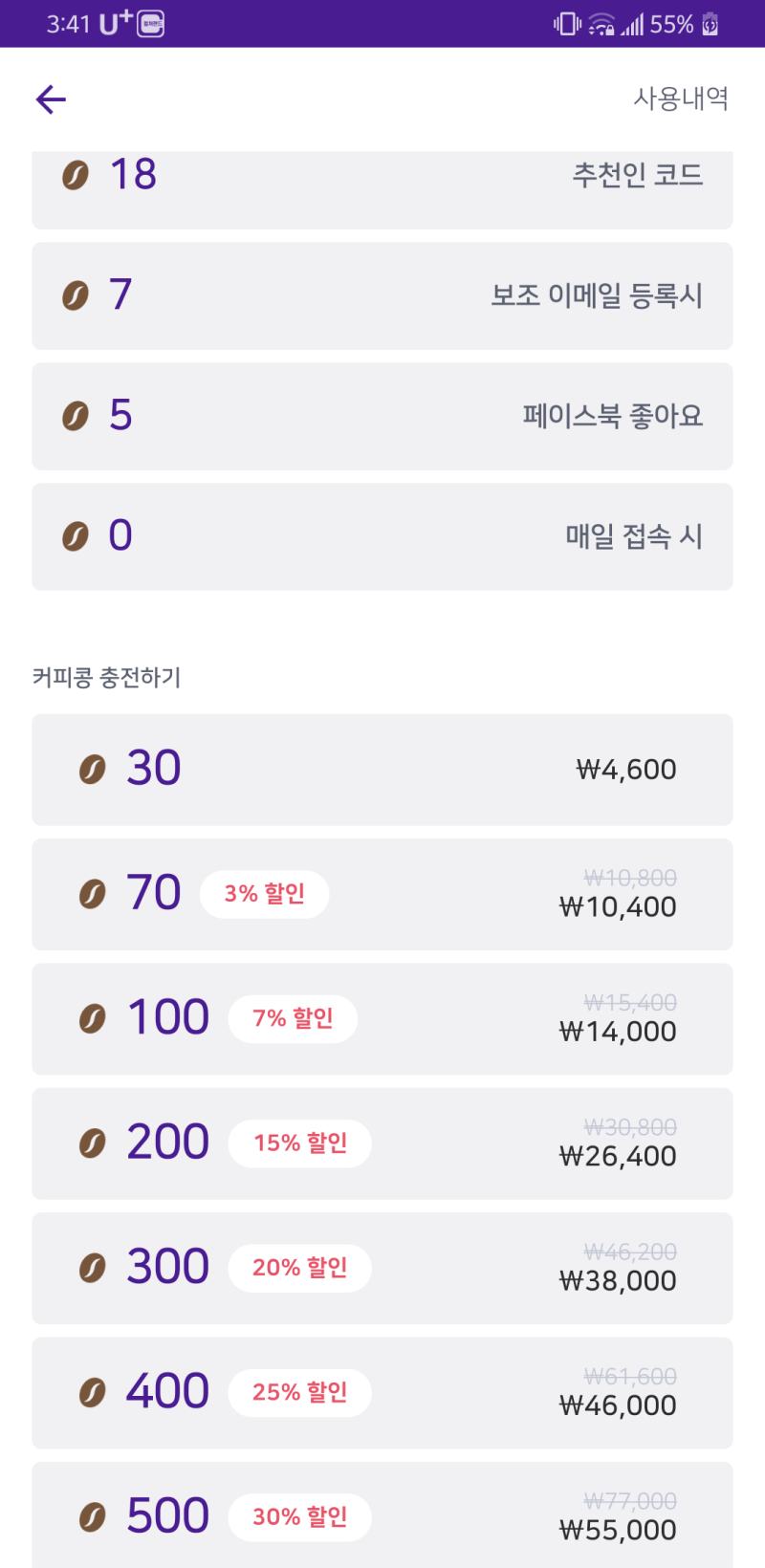Choose 400 beans with 25% discount
This screenshot has width=765, height=1568.
pos(382,1393)
